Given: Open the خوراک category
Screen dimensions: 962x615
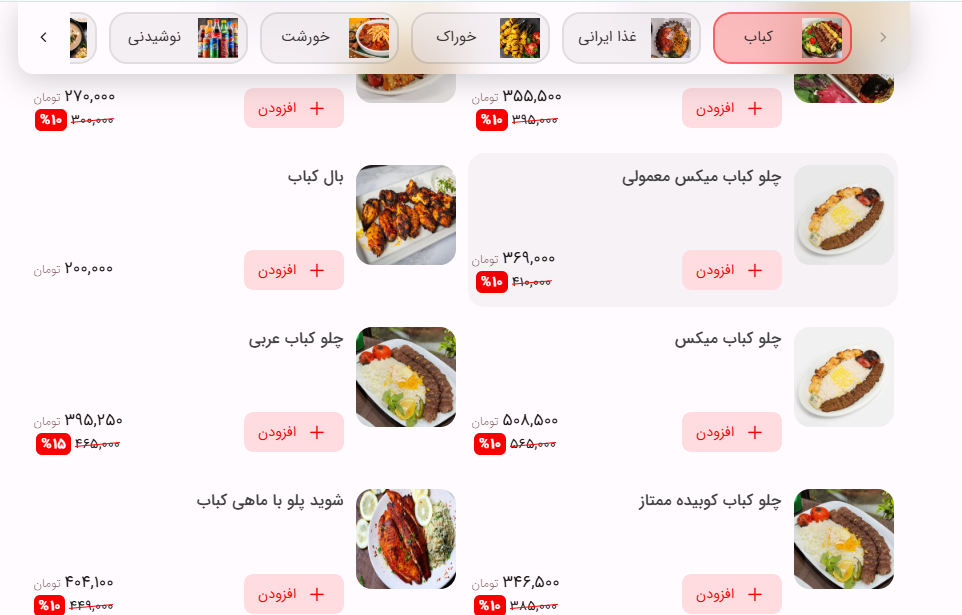Looking at the screenshot, I should (479, 38).
